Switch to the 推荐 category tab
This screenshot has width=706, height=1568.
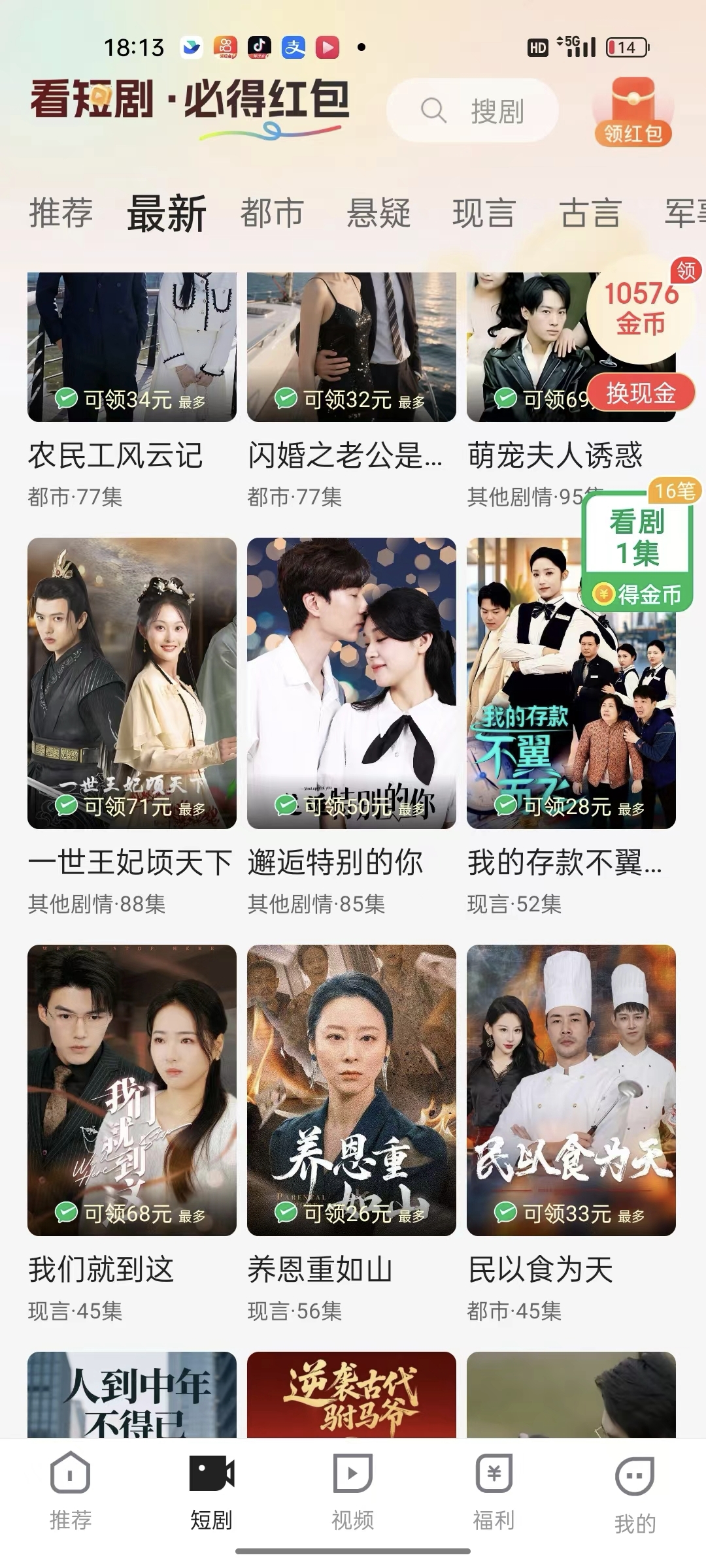(61, 213)
